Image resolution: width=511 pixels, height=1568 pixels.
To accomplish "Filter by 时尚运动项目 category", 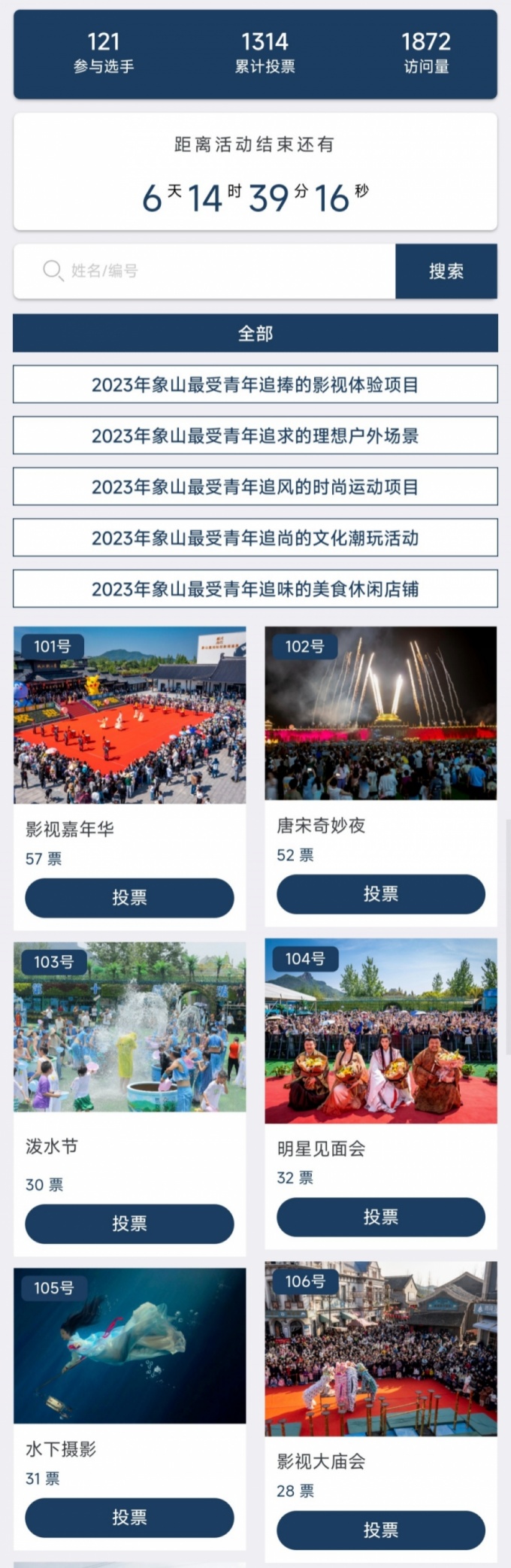I will coord(255,487).
